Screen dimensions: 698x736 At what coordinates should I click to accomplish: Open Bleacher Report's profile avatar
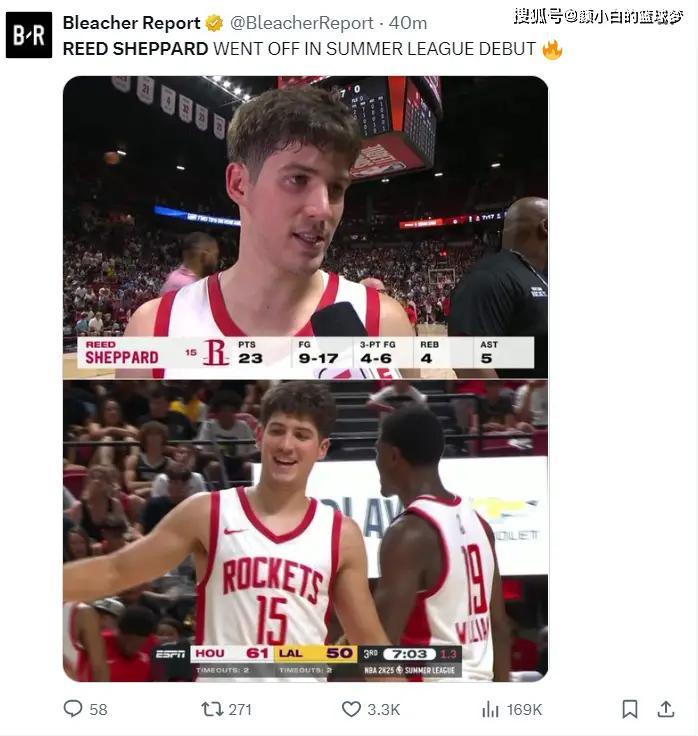29,35
